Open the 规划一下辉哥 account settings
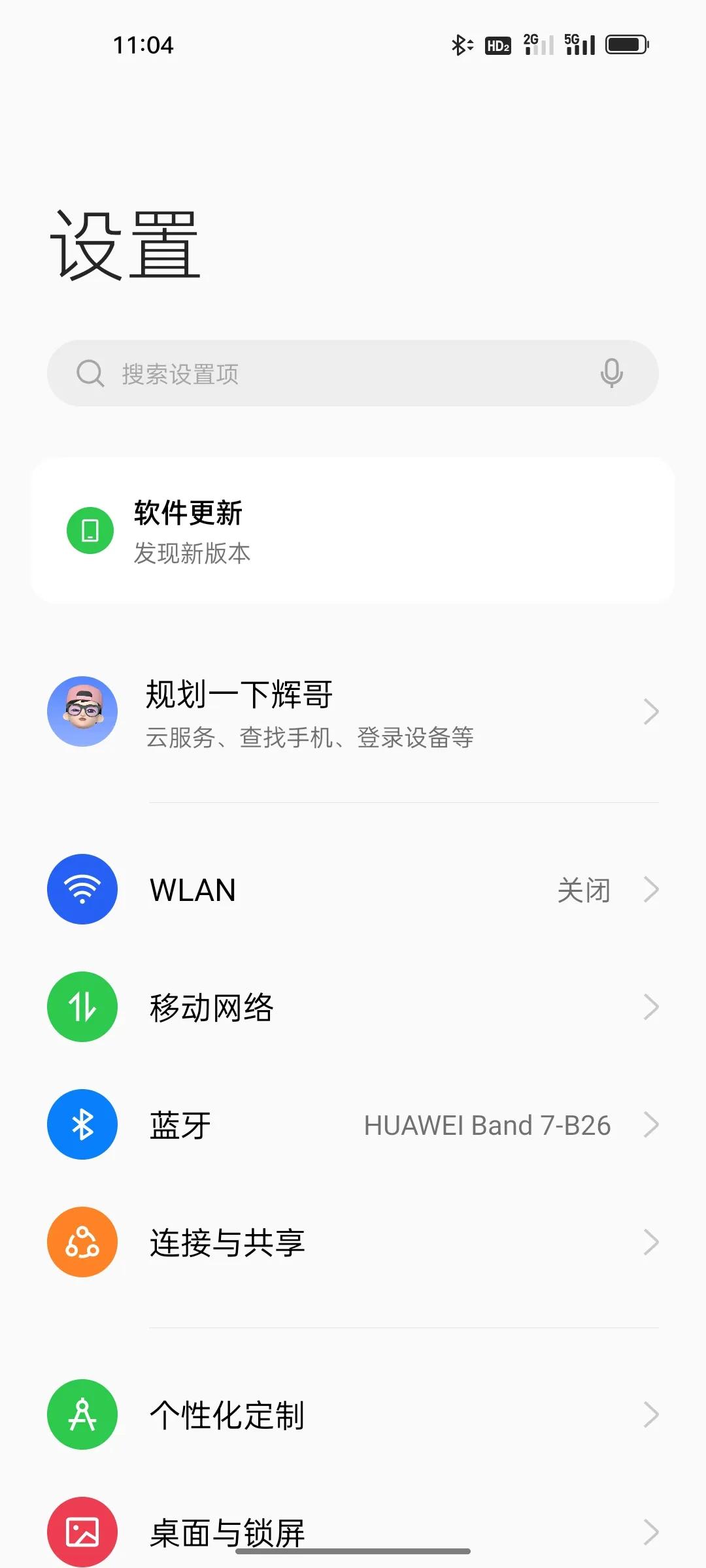Screen dimensions: 706x1568 pos(353,712)
